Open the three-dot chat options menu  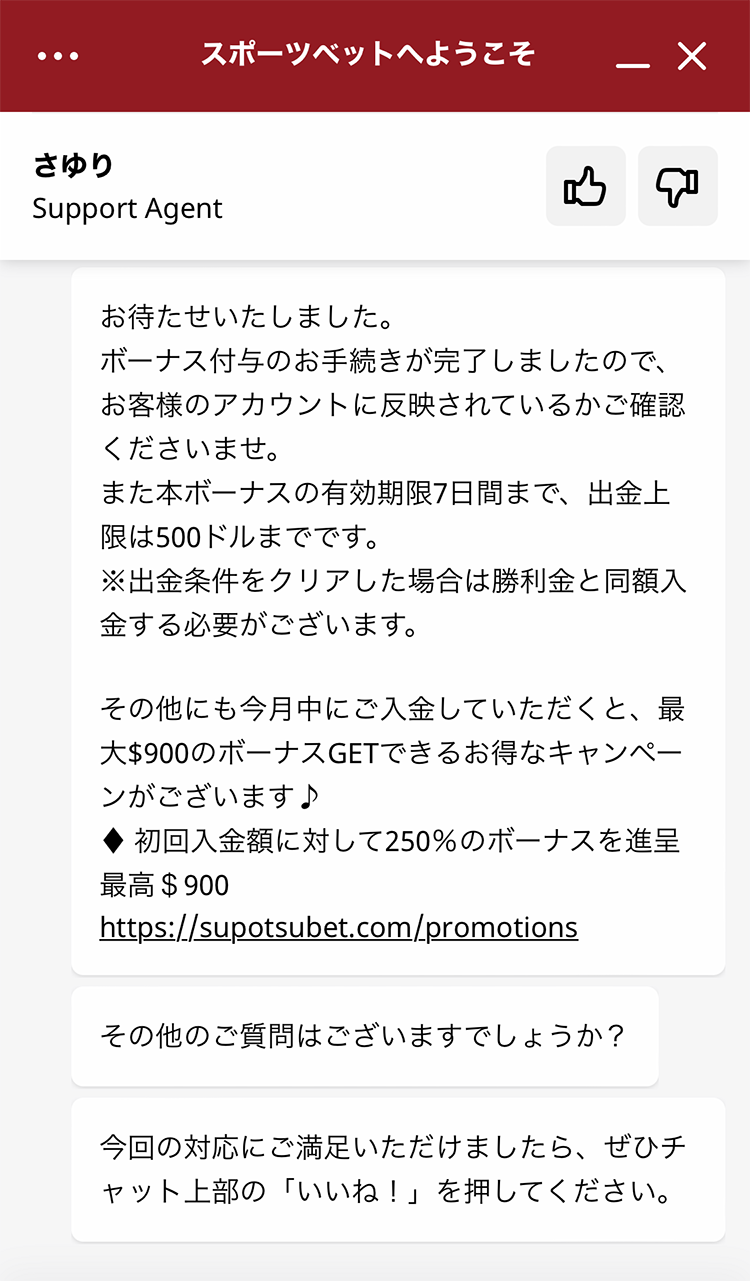(x=58, y=56)
